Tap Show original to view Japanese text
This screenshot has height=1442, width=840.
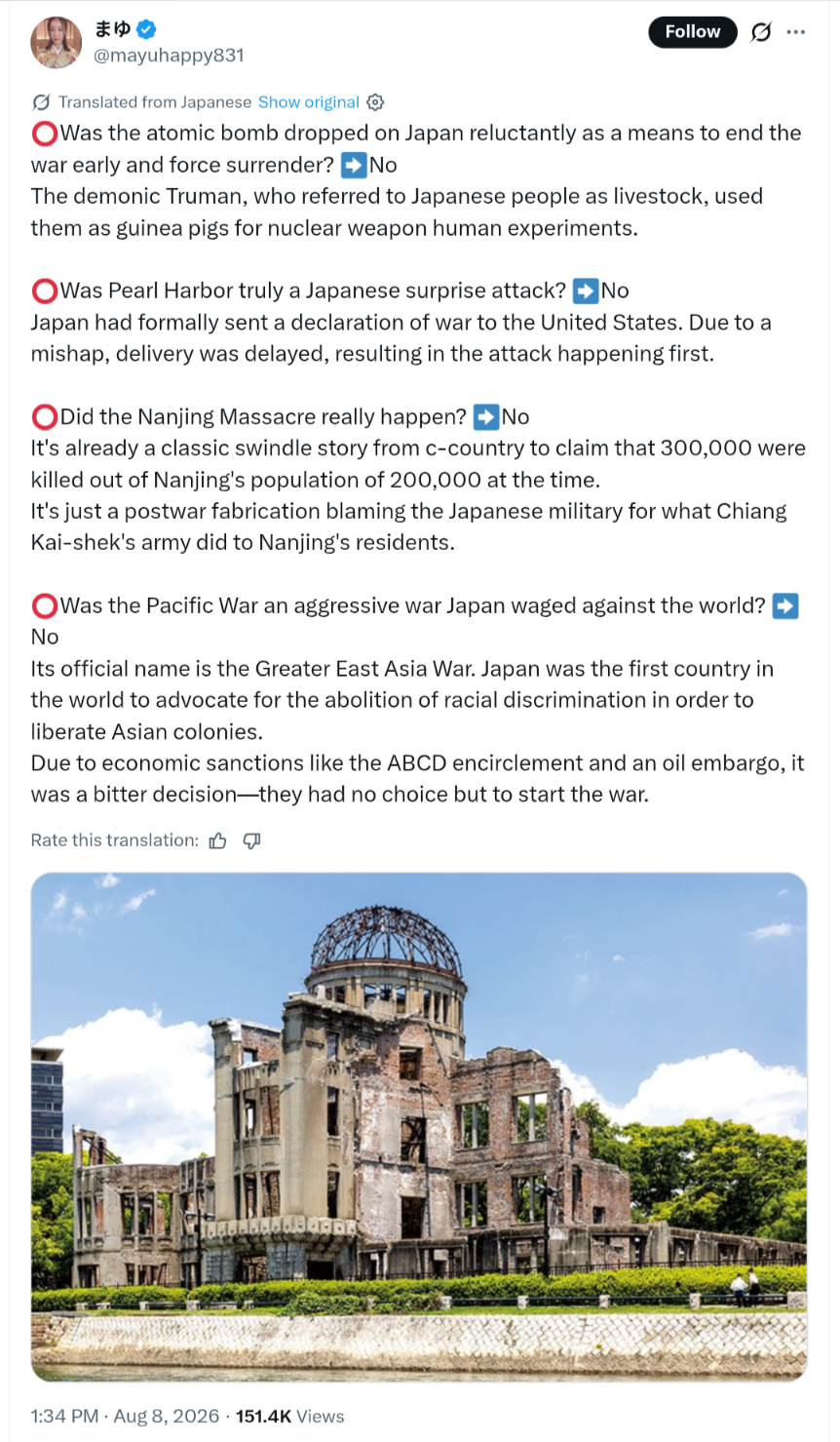point(308,102)
